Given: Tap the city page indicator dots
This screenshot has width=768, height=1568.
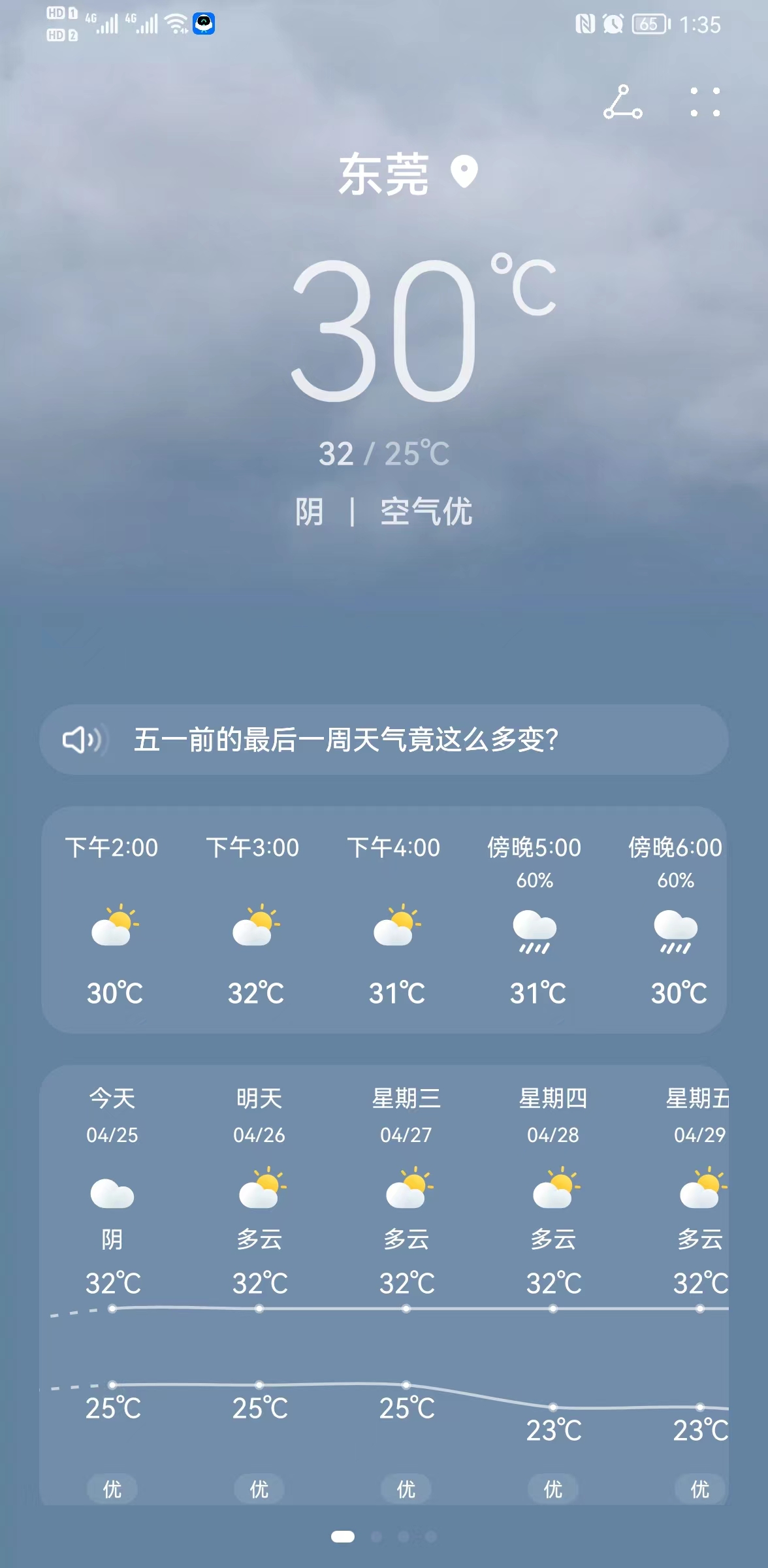Looking at the screenshot, I should 384,1537.
